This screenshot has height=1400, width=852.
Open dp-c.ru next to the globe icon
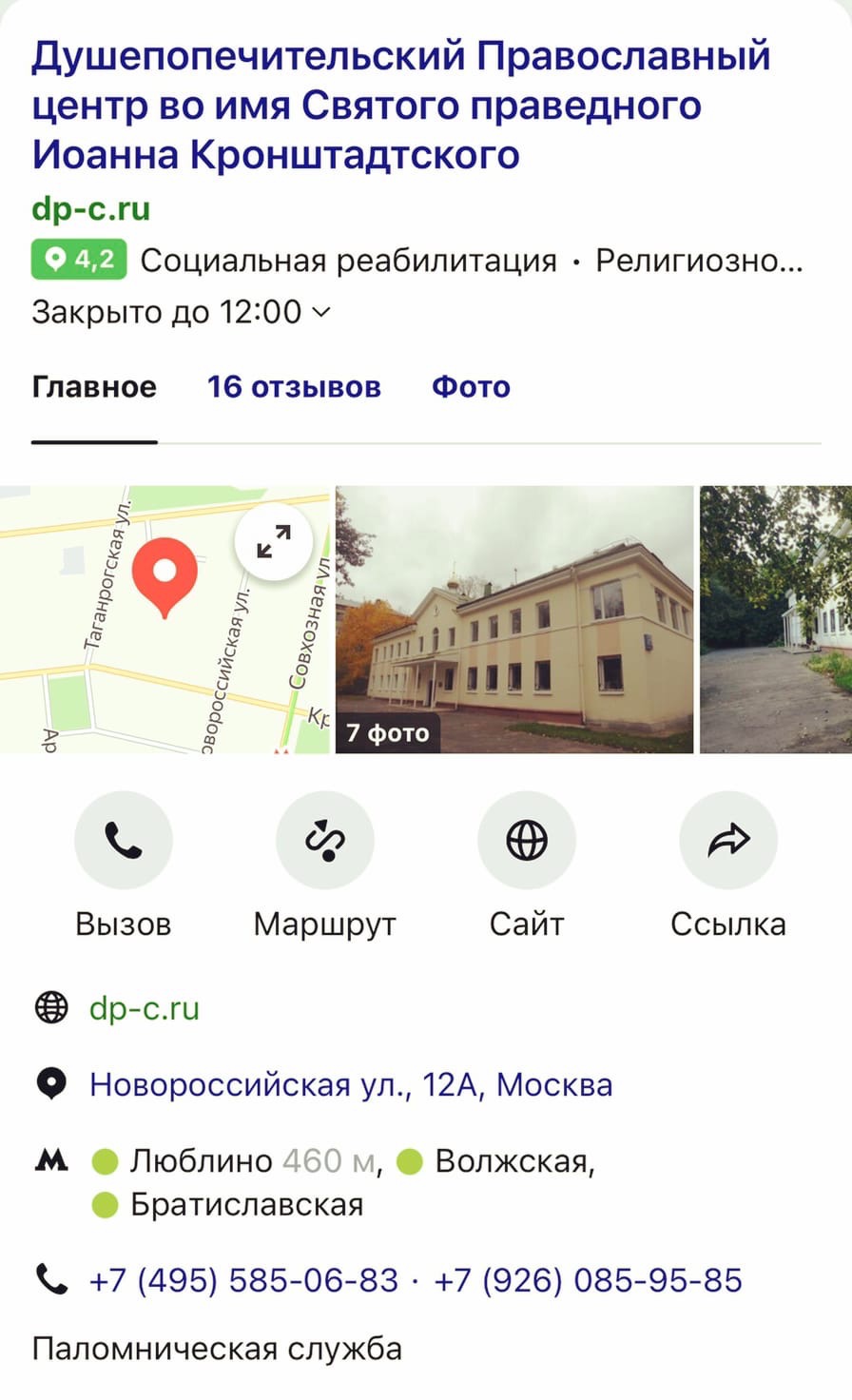tap(145, 1008)
